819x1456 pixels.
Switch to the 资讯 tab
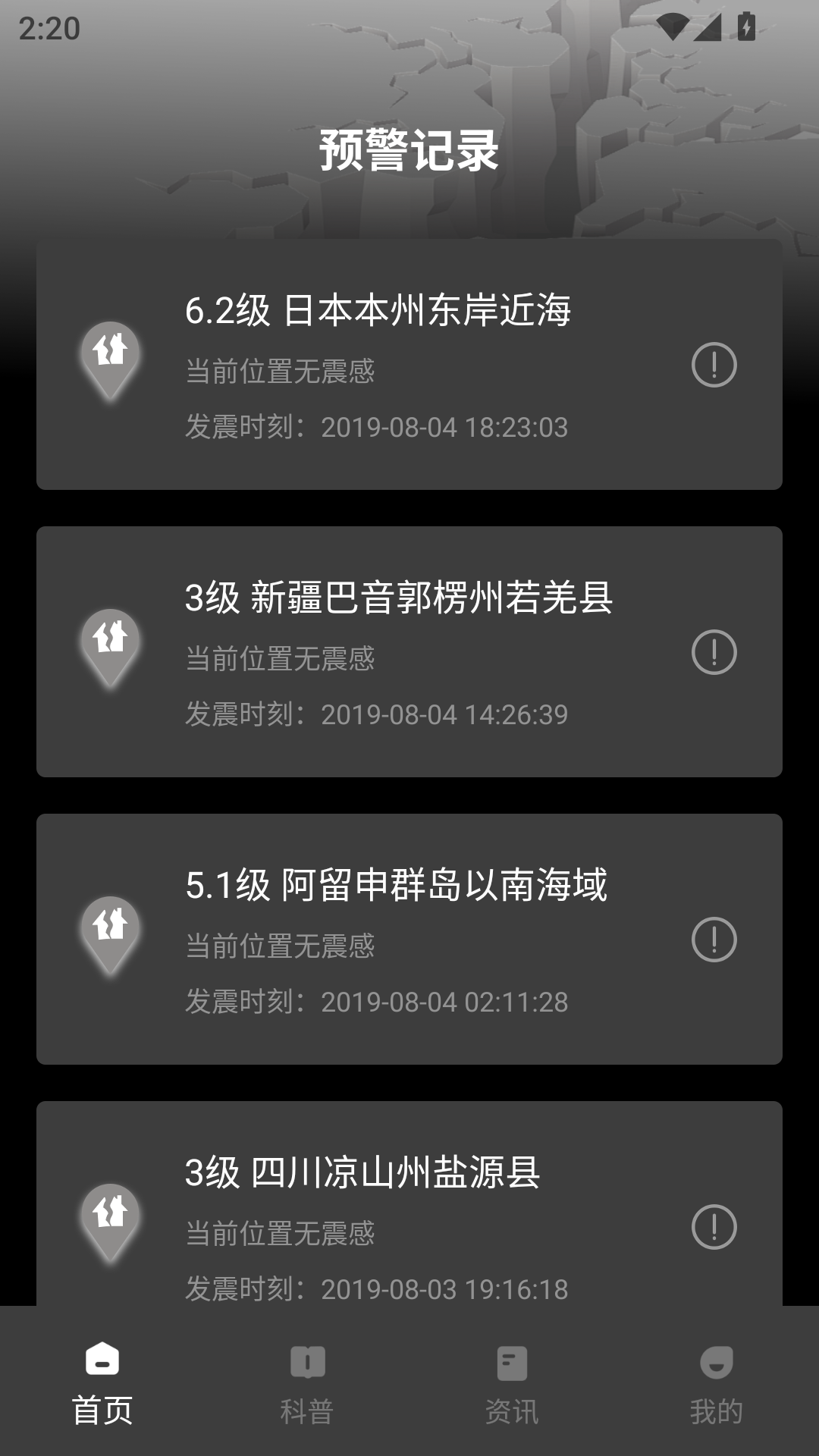pos(512,1382)
